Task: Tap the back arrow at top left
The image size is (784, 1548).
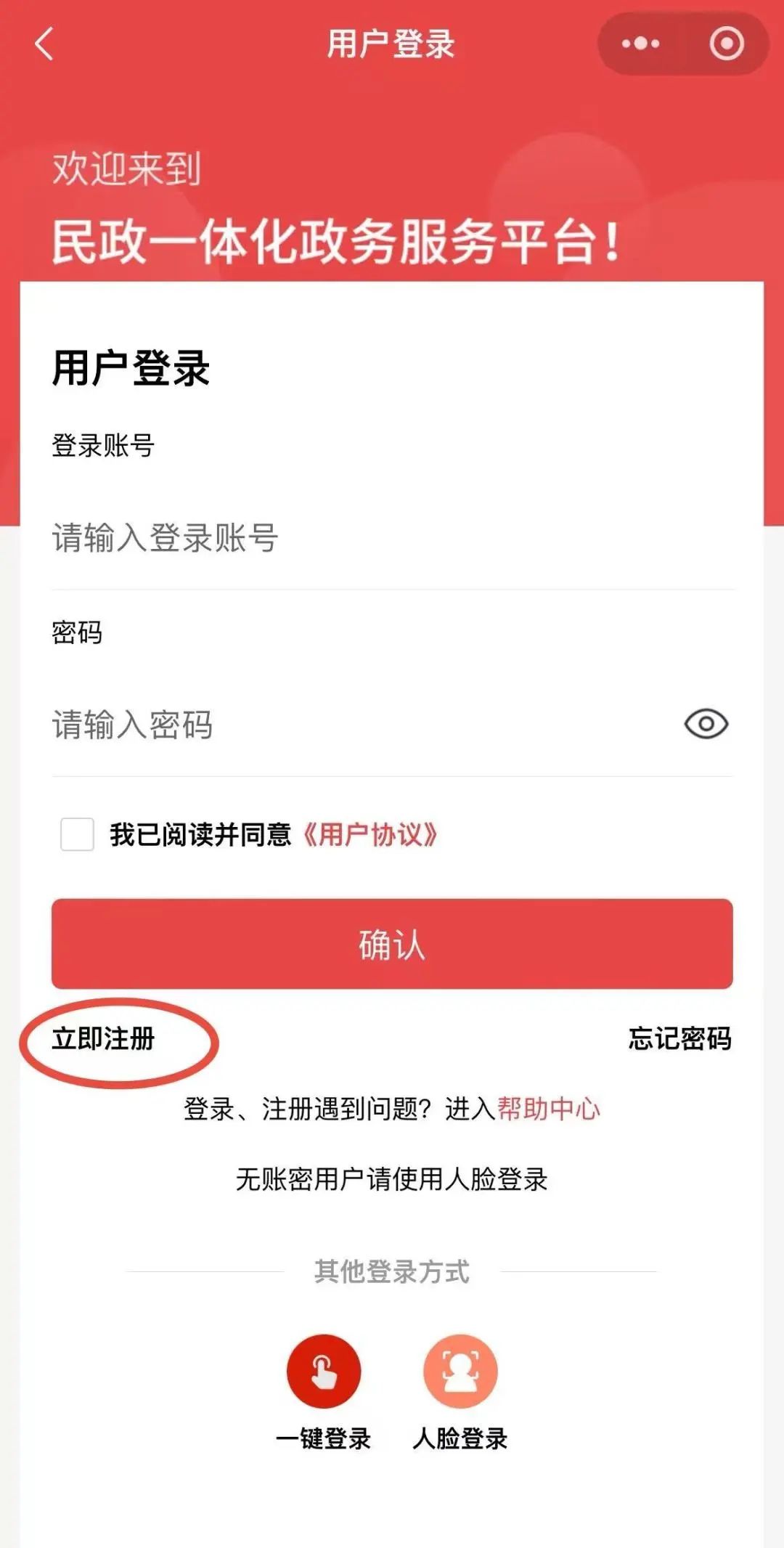Action: click(x=45, y=44)
